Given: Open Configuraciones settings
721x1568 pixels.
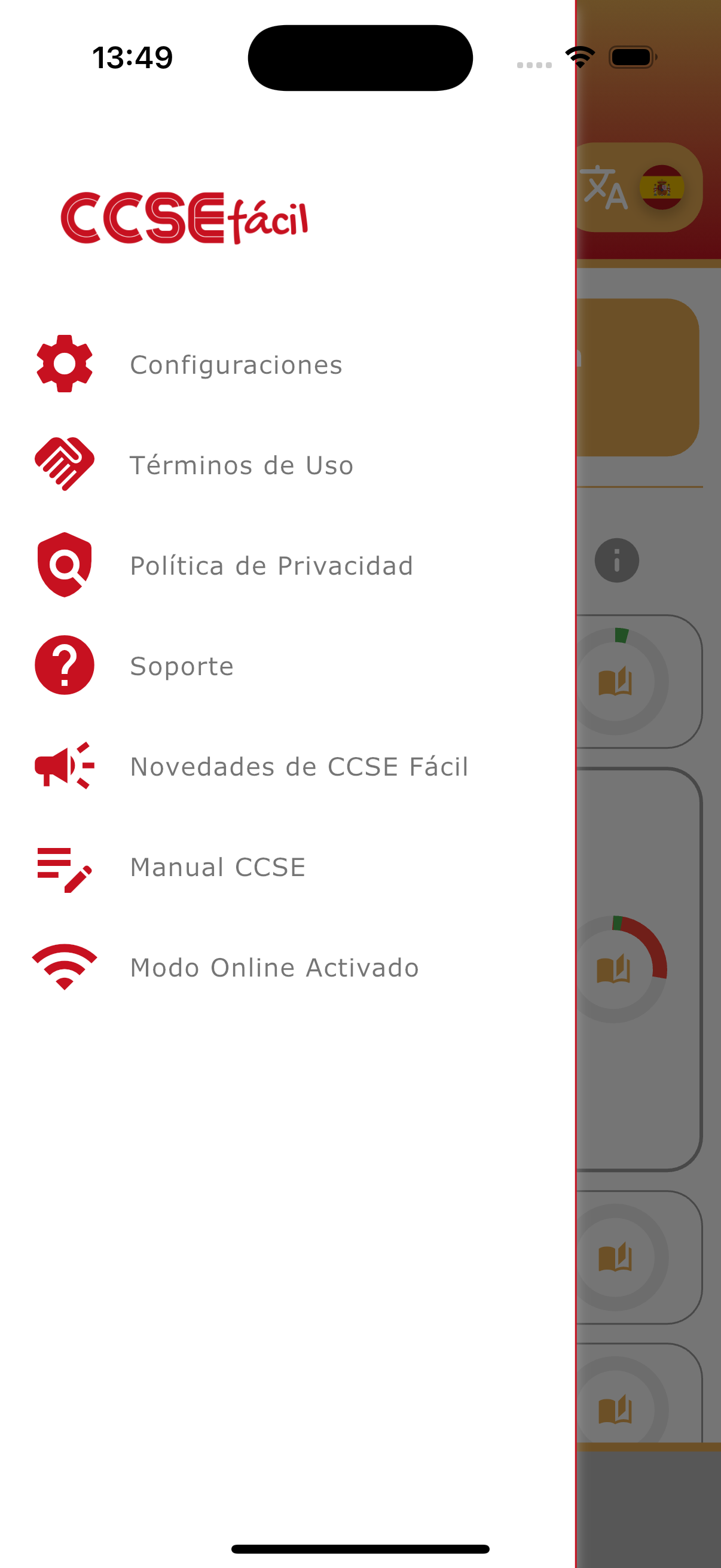Looking at the screenshot, I should pos(236,365).
